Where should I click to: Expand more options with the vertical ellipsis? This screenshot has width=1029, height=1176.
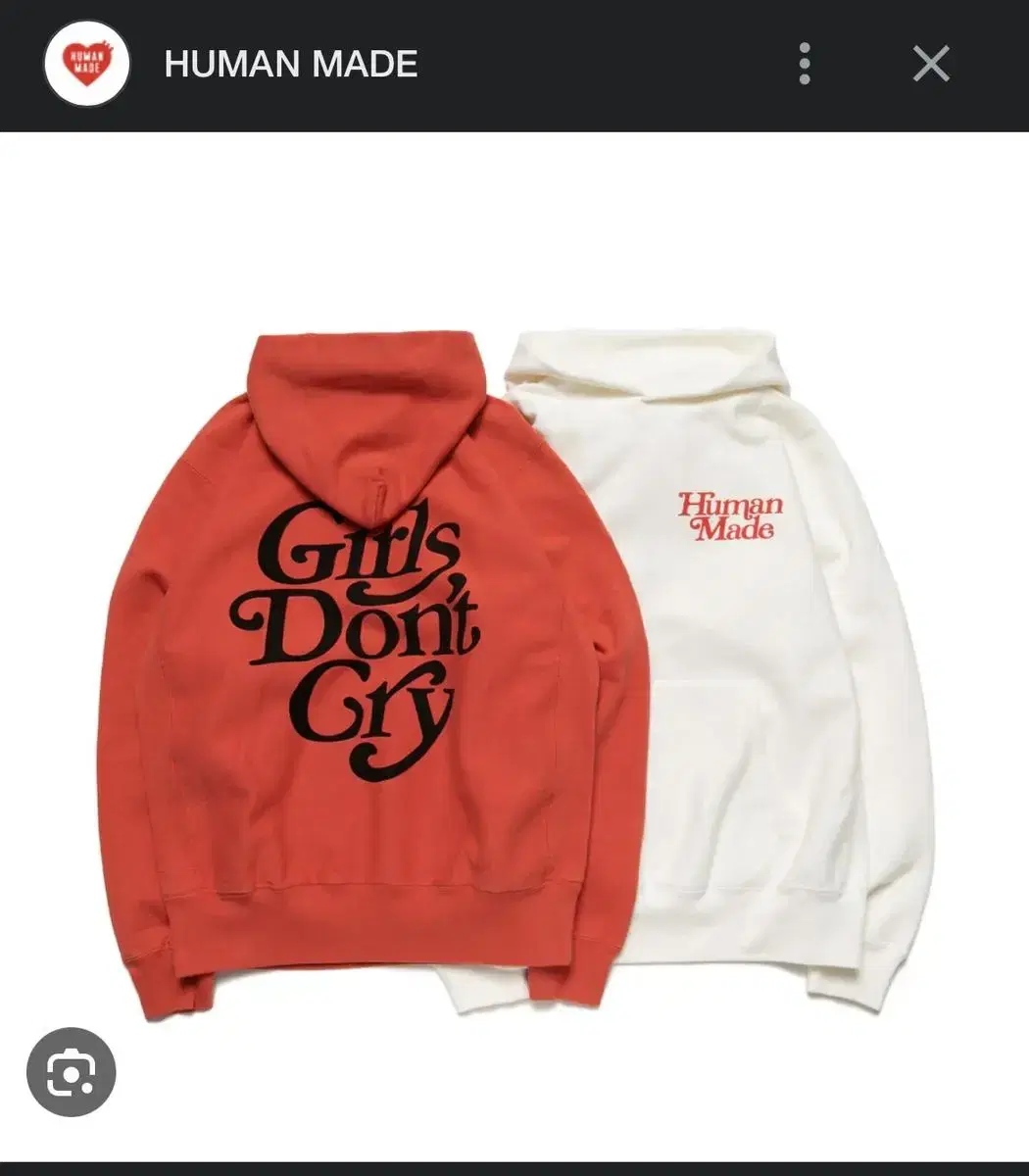click(806, 64)
